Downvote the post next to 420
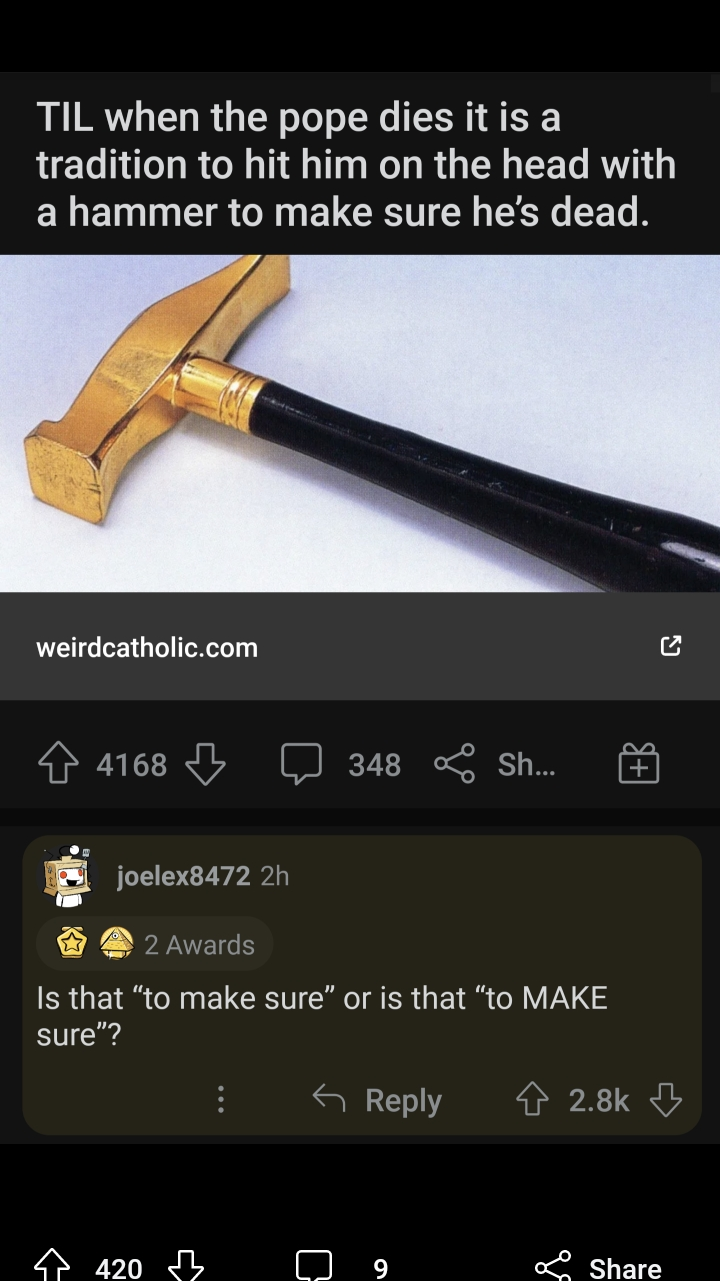The width and height of the screenshot is (720, 1281). [x=185, y=1268]
